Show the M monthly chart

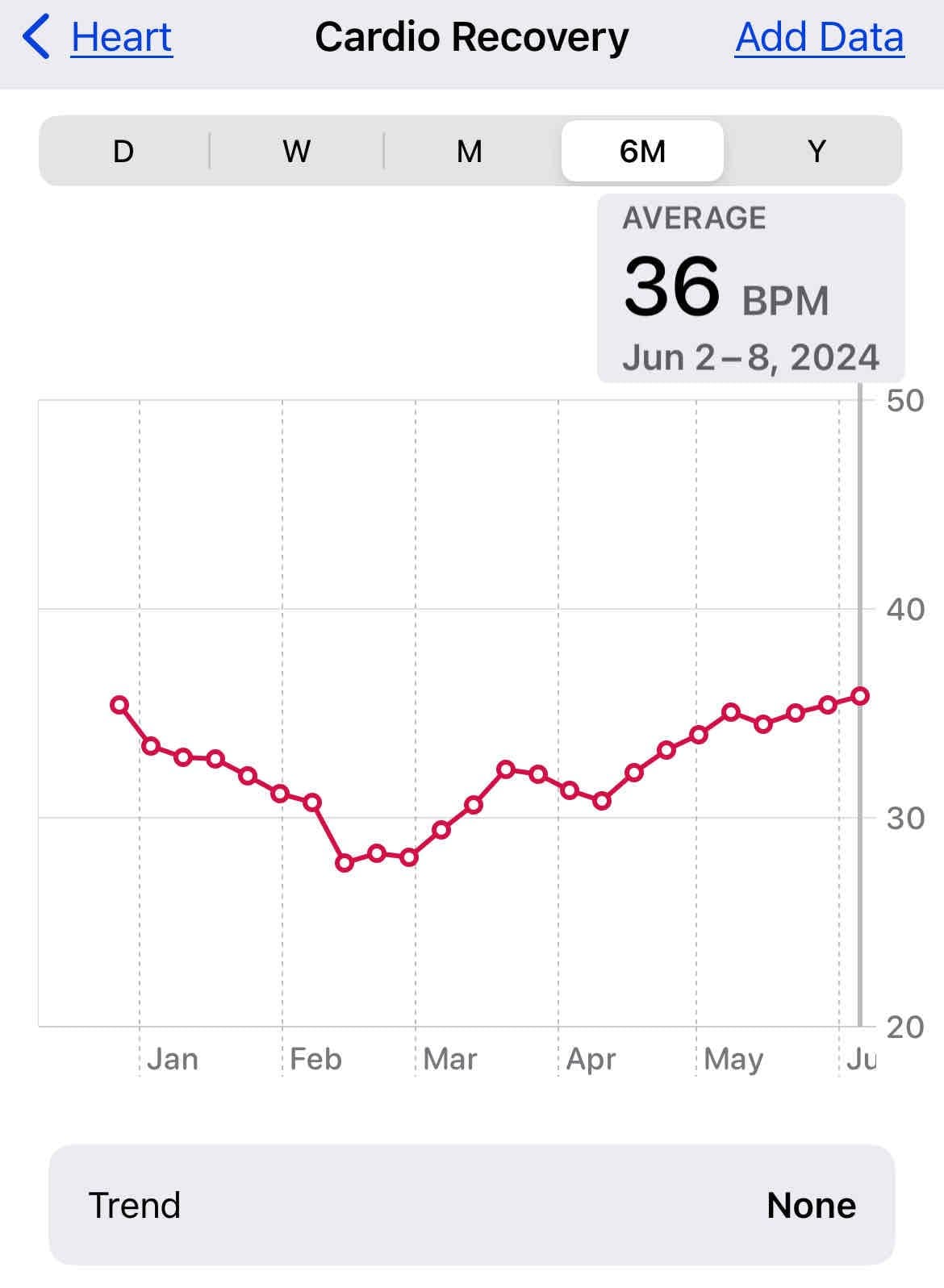coord(470,151)
